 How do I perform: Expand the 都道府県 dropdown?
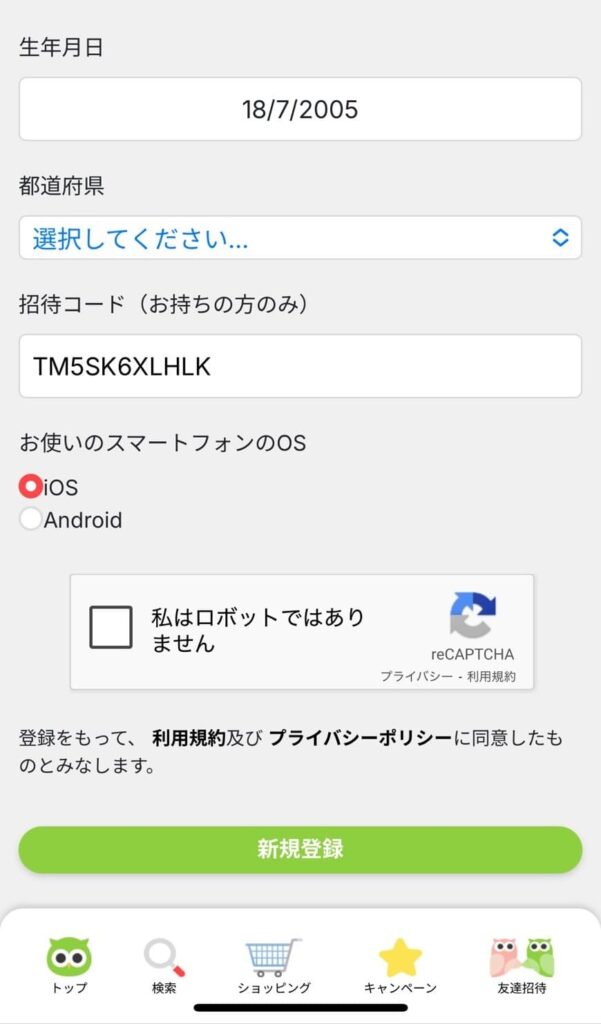(x=300, y=238)
